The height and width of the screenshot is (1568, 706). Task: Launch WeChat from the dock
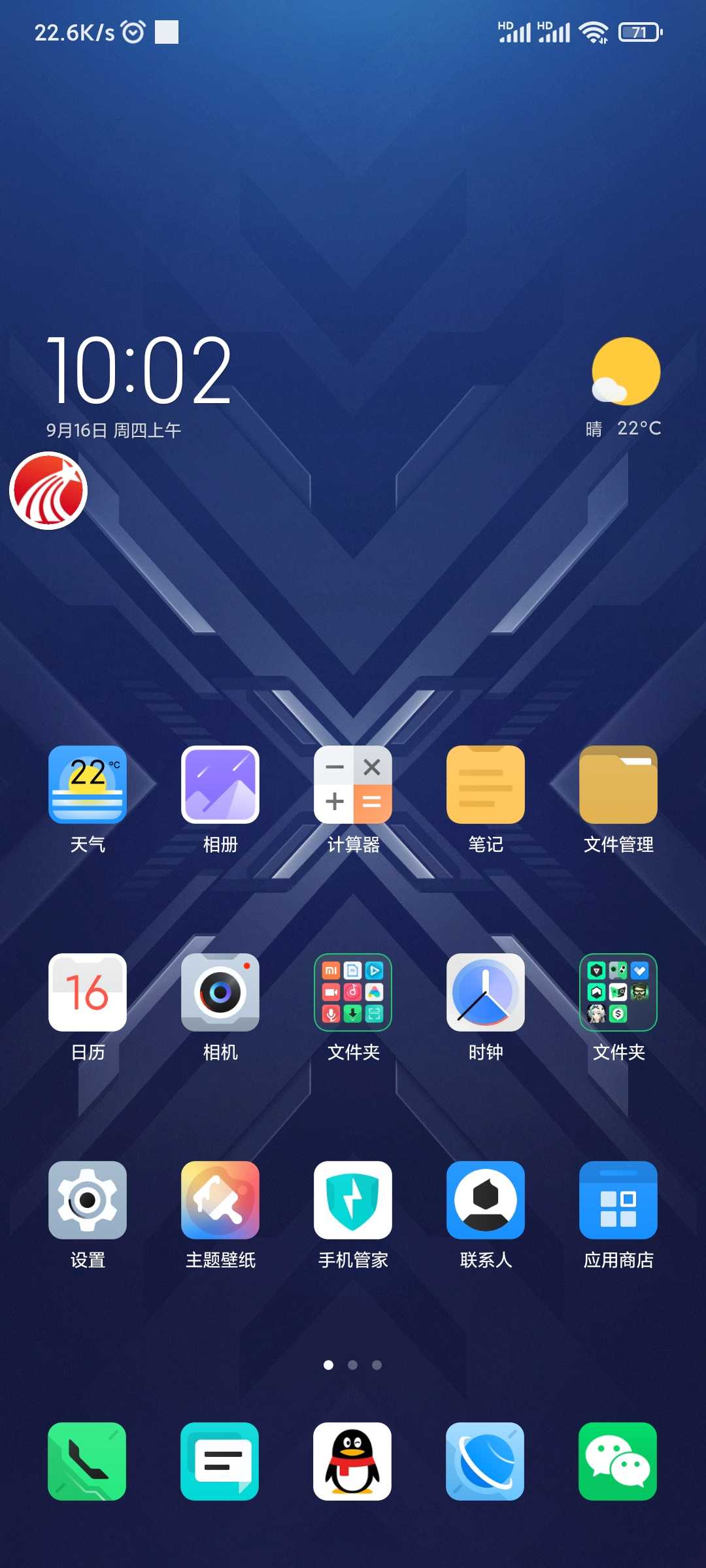tap(618, 1461)
